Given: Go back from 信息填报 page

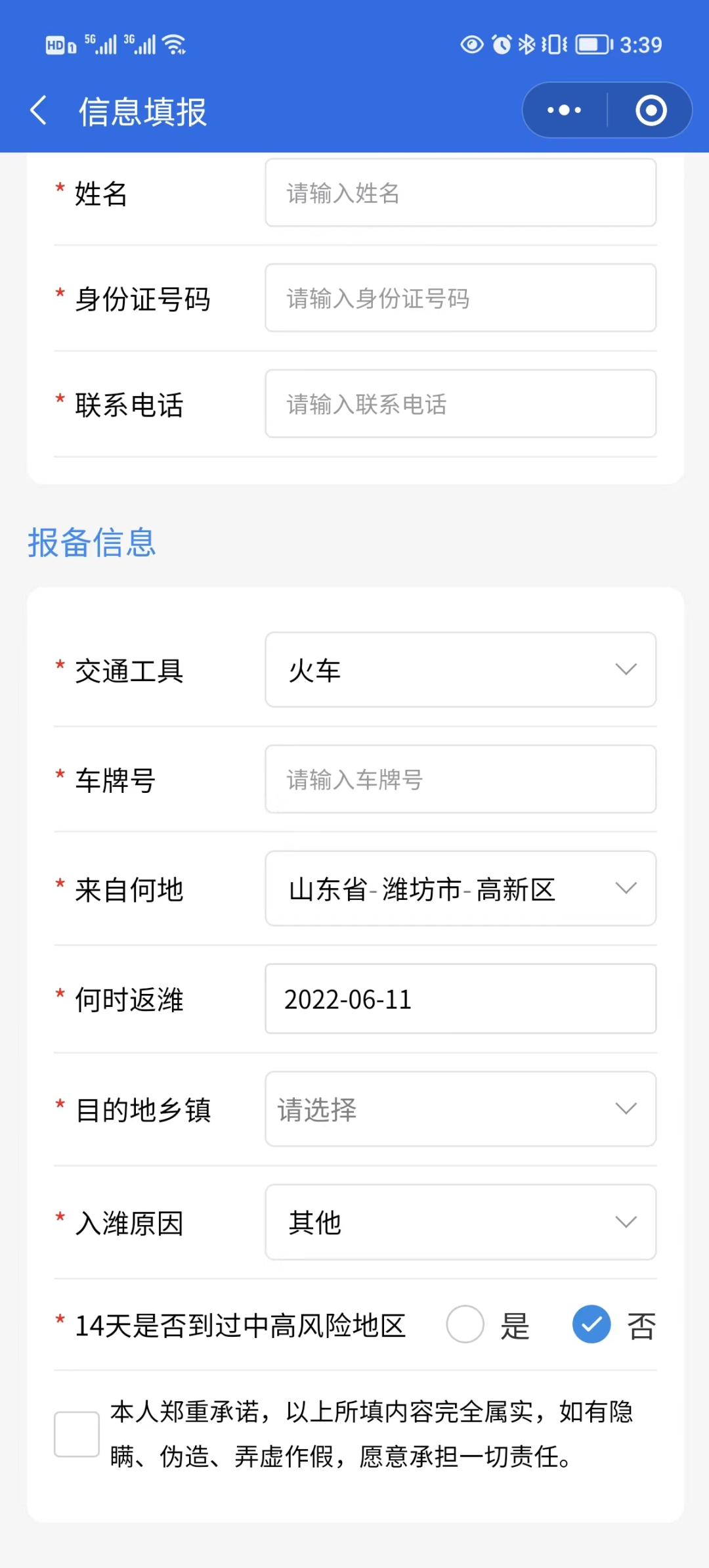Looking at the screenshot, I should point(39,110).
